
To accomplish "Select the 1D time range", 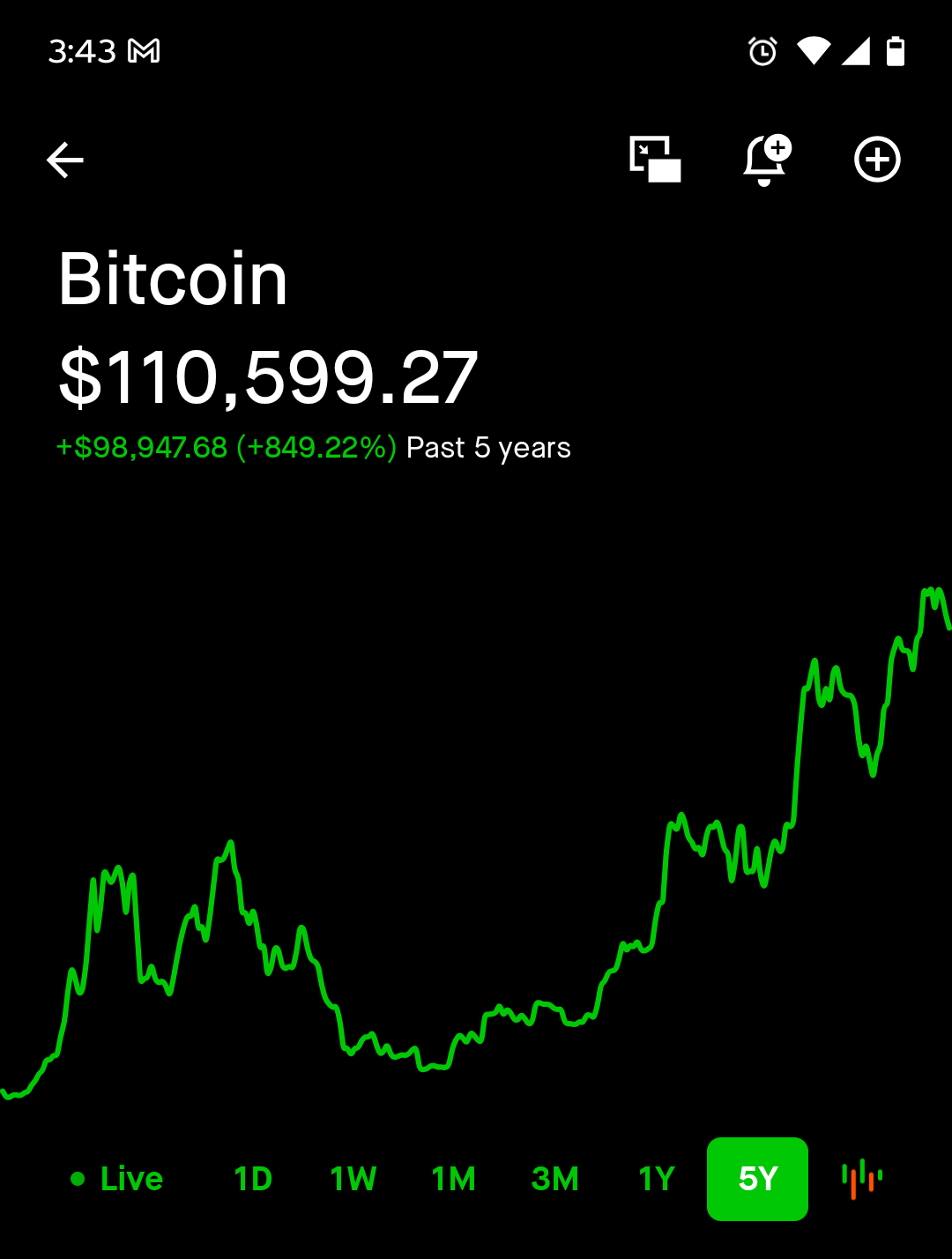I will tap(253, 1179).
